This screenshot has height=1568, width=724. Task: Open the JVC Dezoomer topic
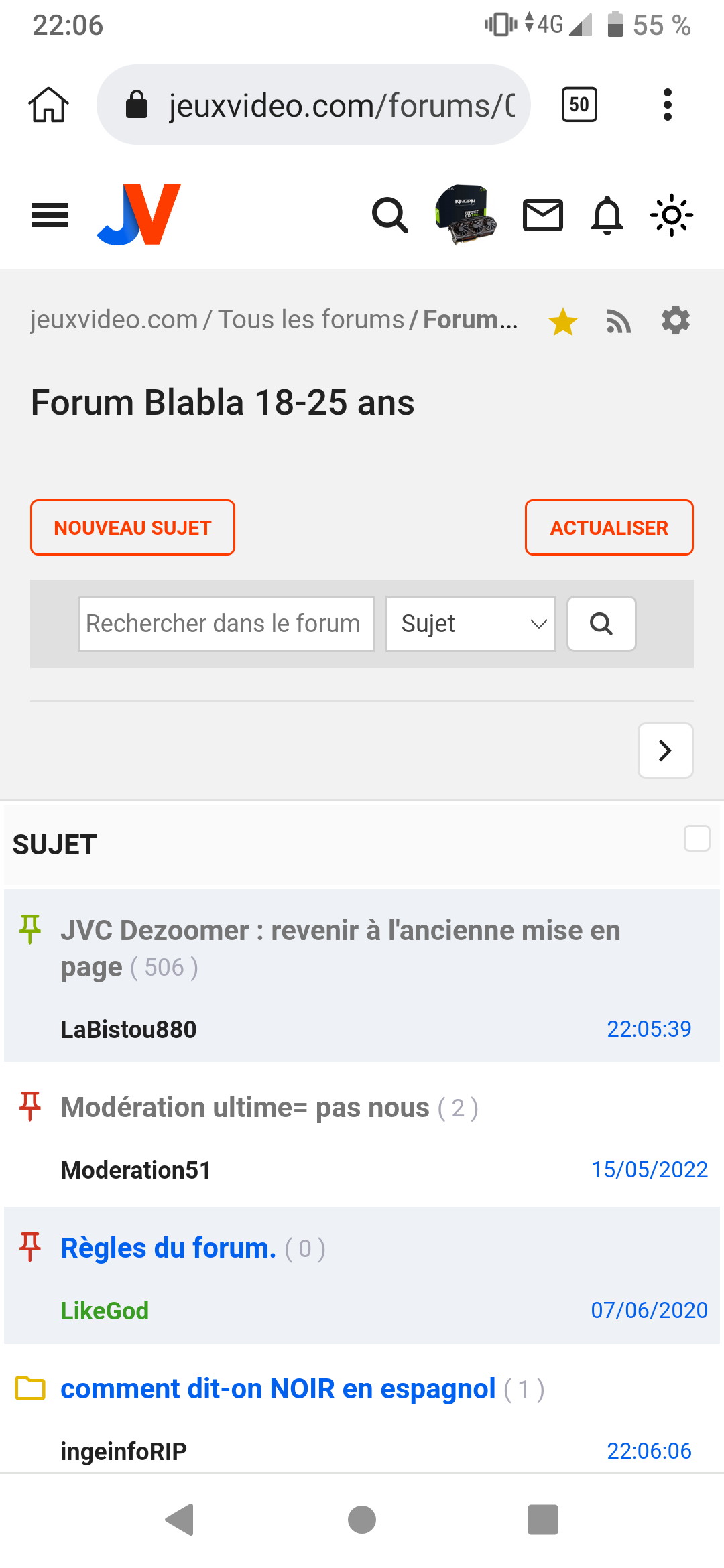click(341, 948)
